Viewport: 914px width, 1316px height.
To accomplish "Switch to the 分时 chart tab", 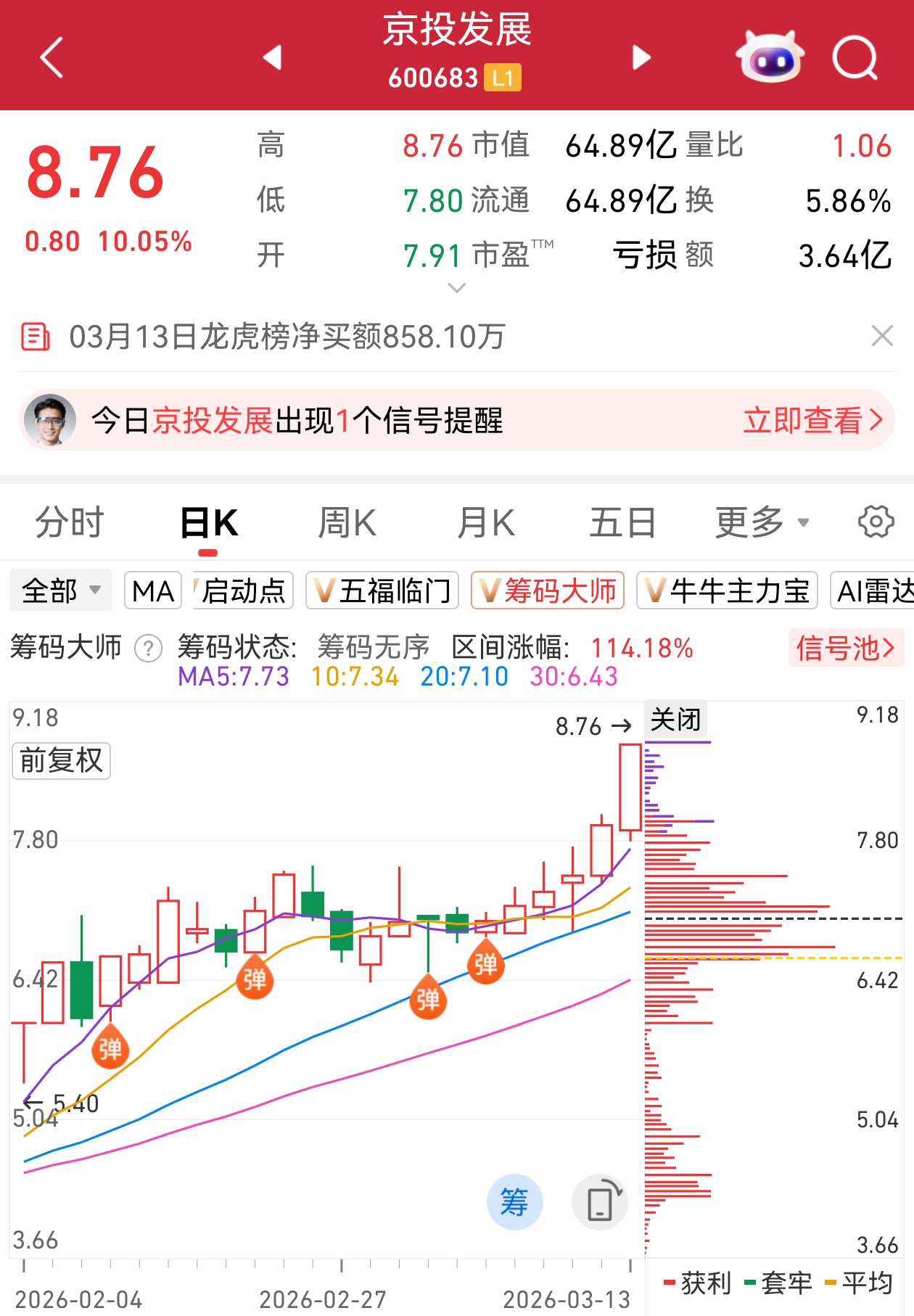I will click(x=70, y=522).
